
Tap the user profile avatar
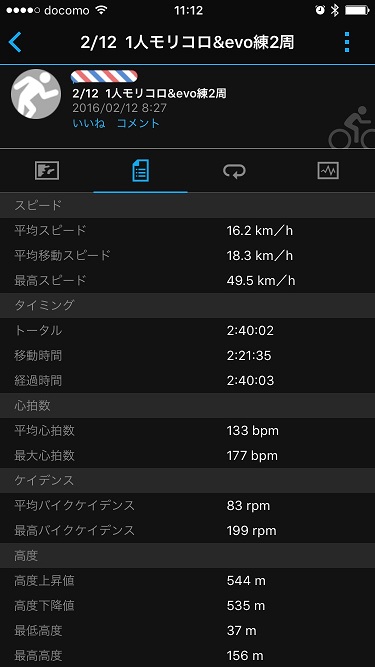pos(36,94)
